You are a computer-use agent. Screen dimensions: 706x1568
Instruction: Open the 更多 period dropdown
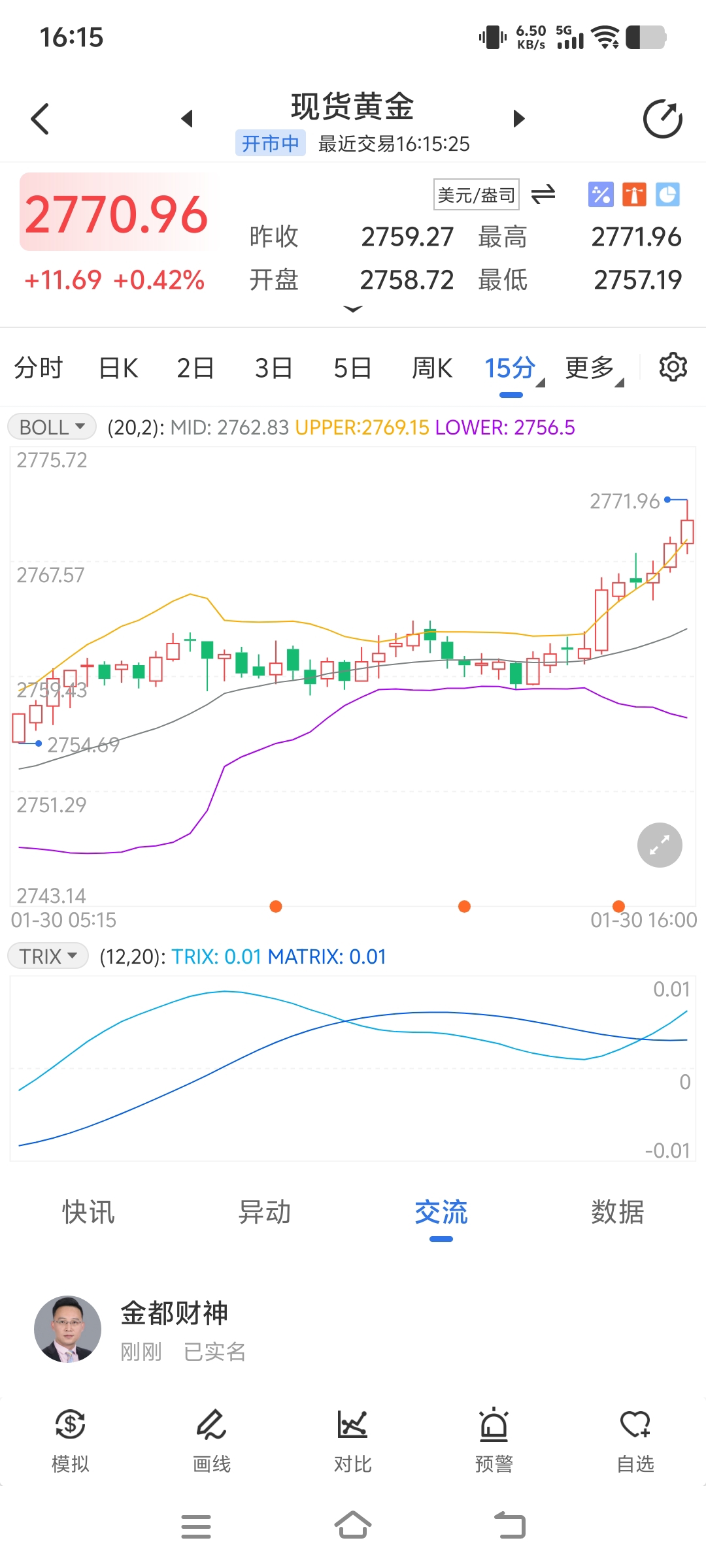593,368
